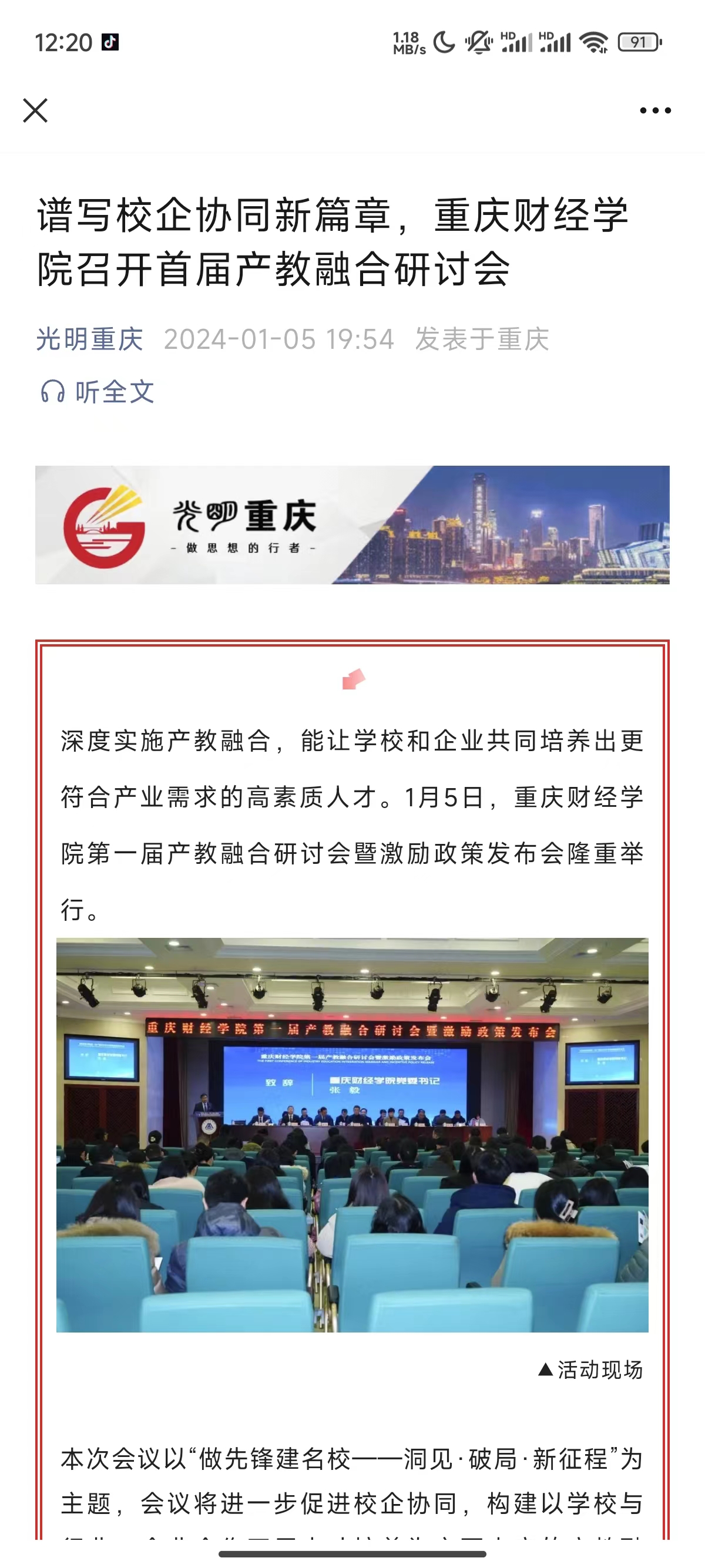The image size is (705, 1568).
Task: Open the three-dot overflow menu
Action: (x=655, y=111)
